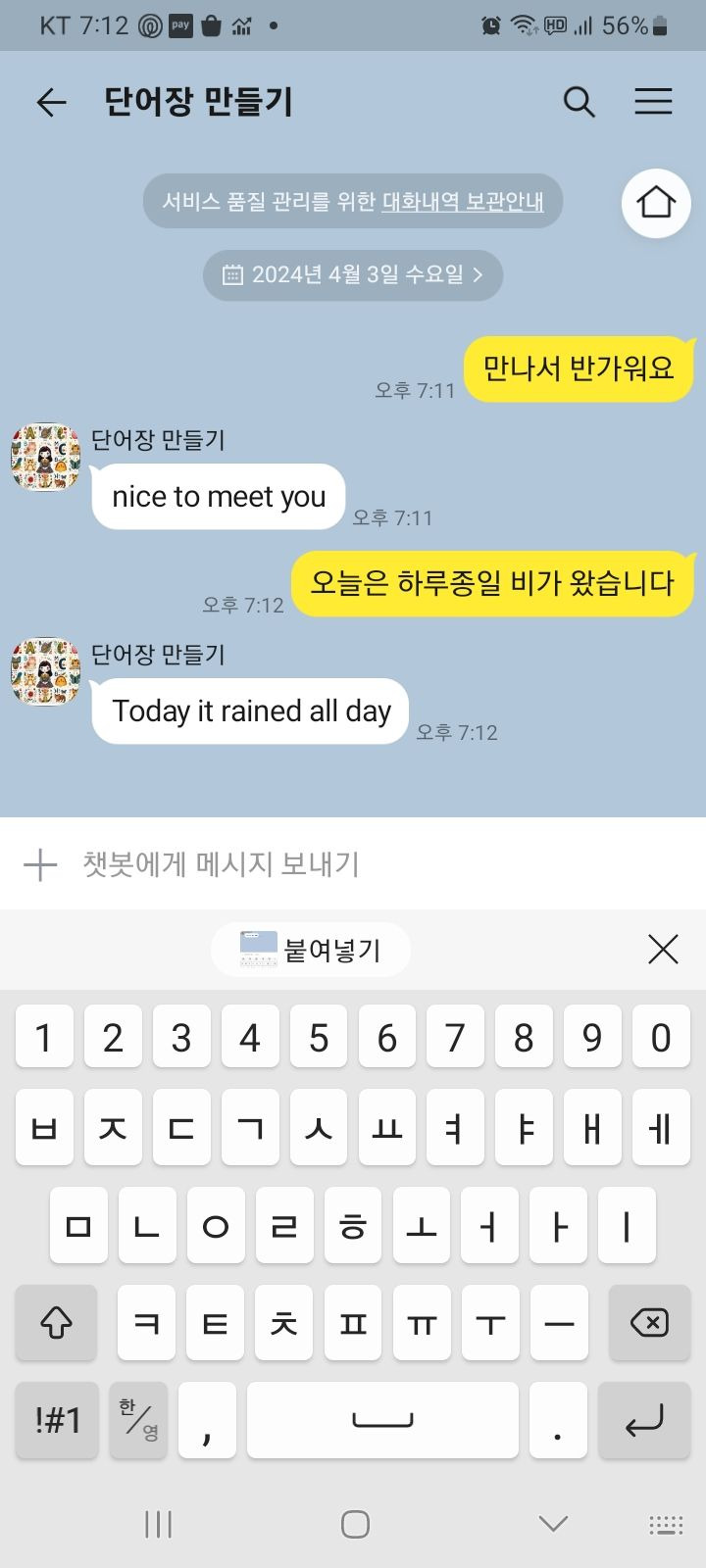Image resolution: width=706 pixels, height=1568 pixels.
Task: Tap the down chevron in the navigation bar
Action: [552, 1525]
